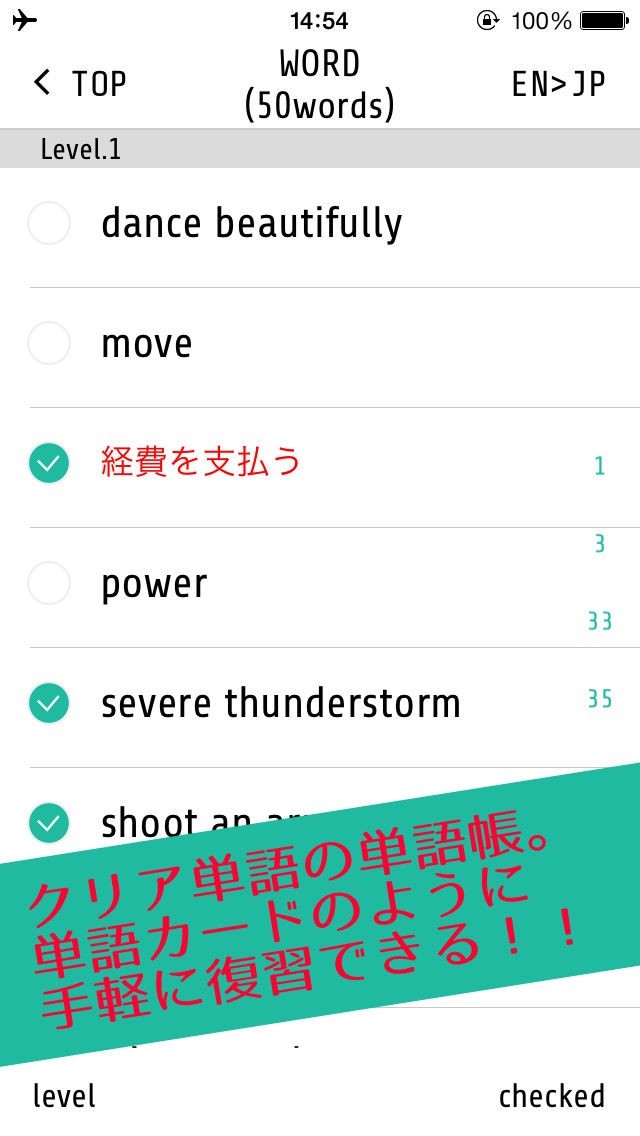Jump to index 33 in the list

[599, 621]
